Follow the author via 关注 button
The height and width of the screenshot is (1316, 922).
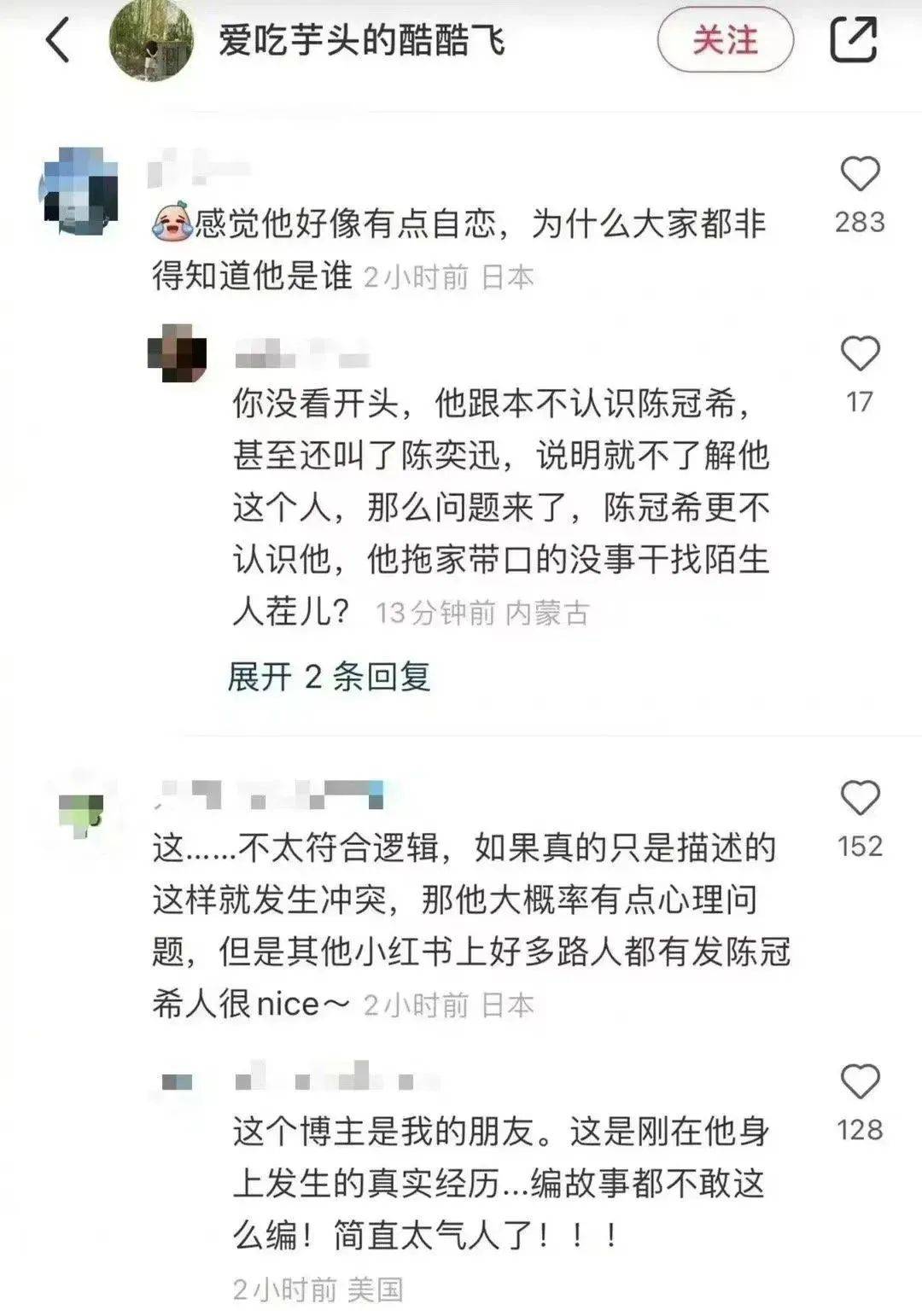coord(725,40)
